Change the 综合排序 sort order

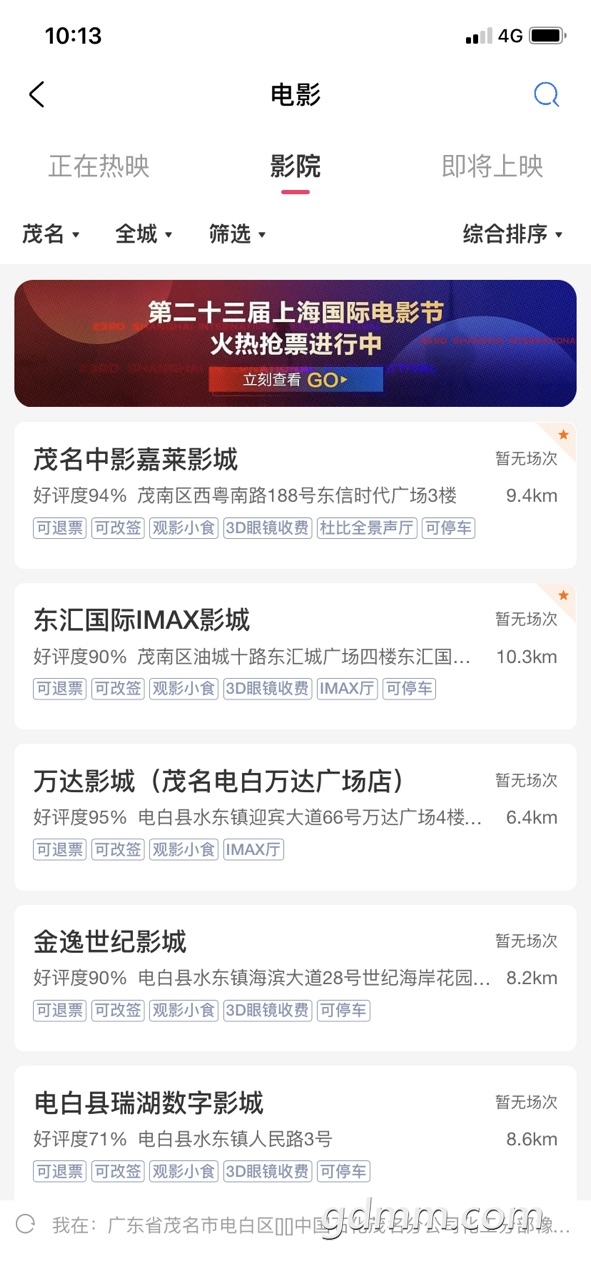513,234
